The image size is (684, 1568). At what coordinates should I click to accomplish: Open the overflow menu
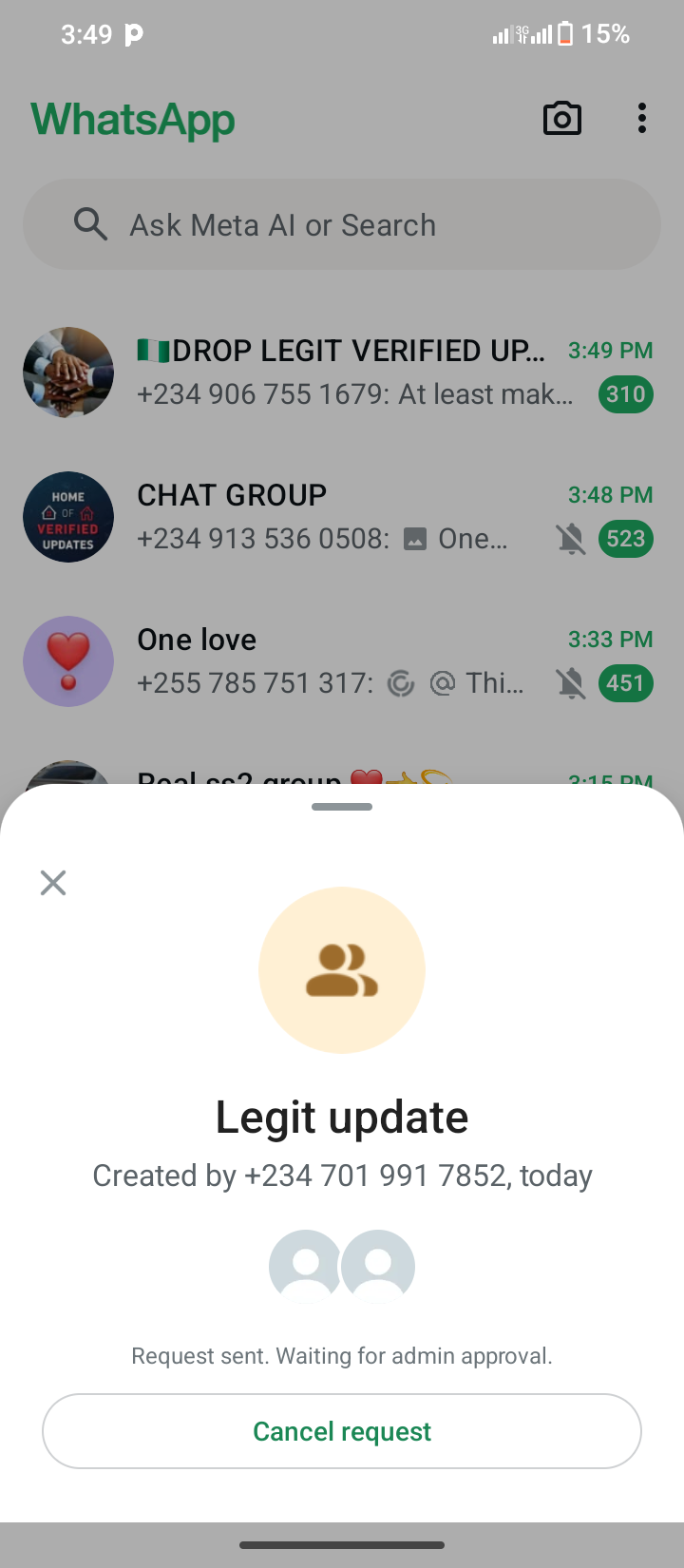click(642, 119)
